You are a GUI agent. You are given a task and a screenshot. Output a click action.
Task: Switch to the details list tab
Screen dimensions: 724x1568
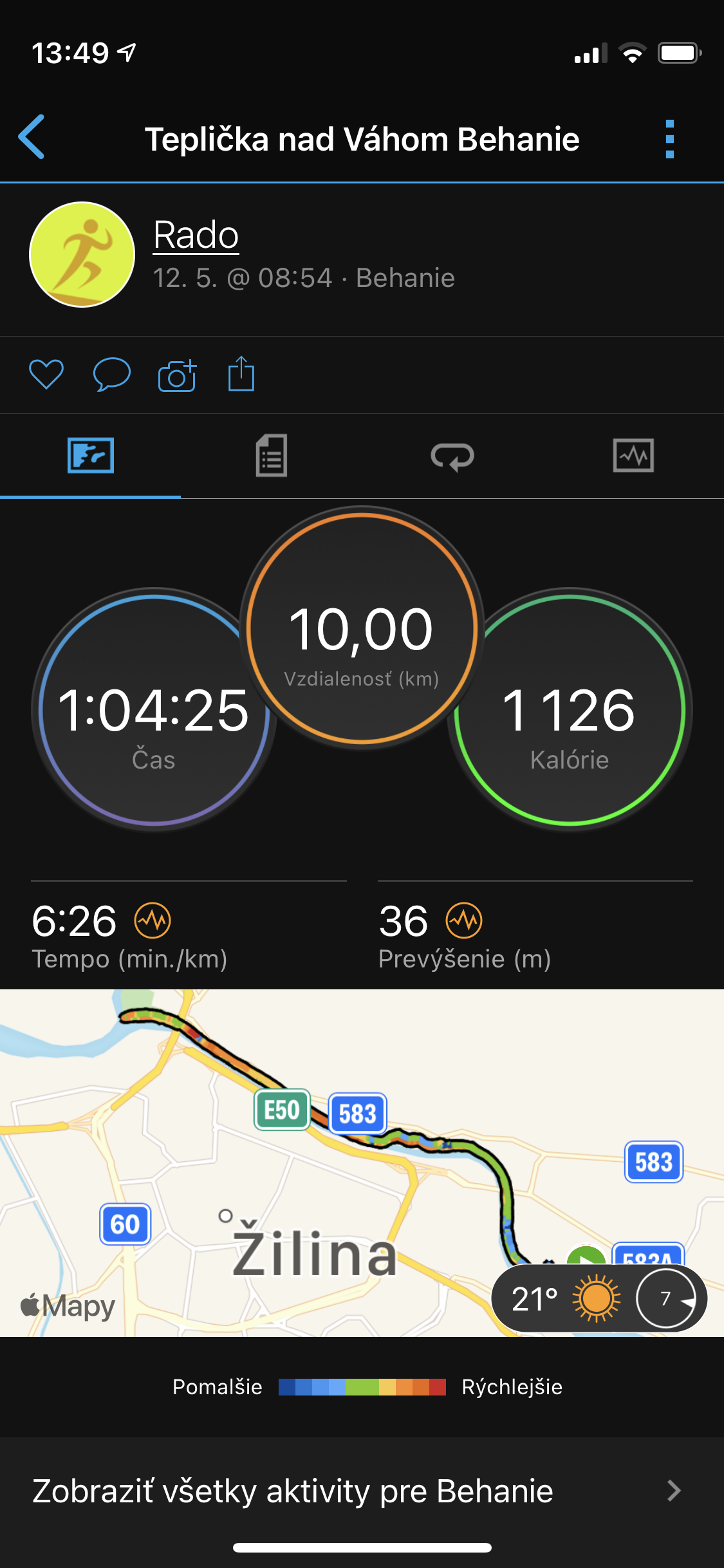[x=271, y=456]
